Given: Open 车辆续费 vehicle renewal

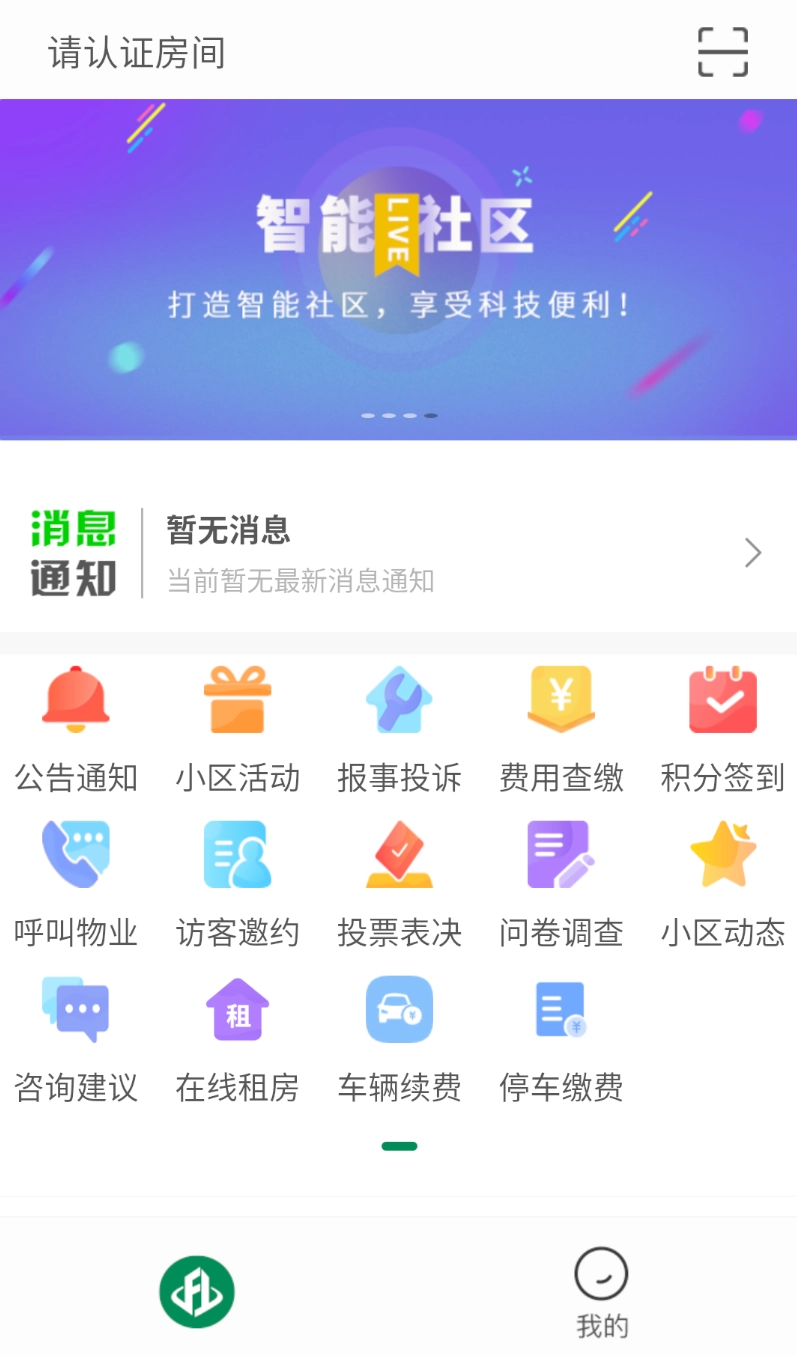Looking at the screenshot, I should 399,1040.
